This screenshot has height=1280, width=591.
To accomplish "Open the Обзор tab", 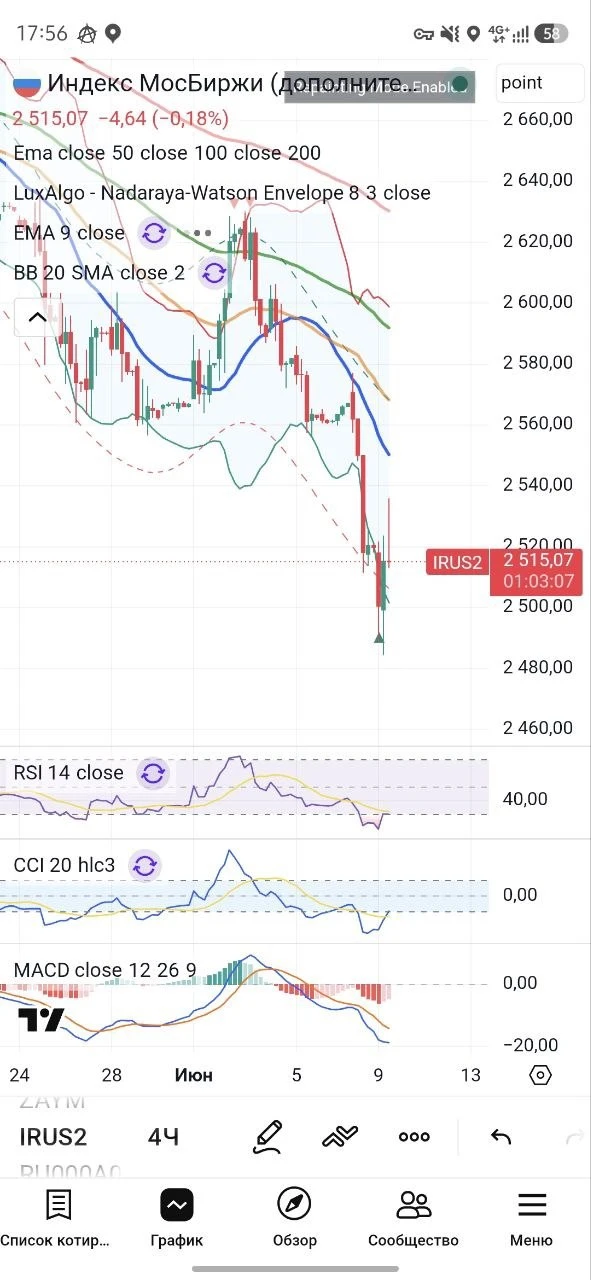I will point(295,1218).
